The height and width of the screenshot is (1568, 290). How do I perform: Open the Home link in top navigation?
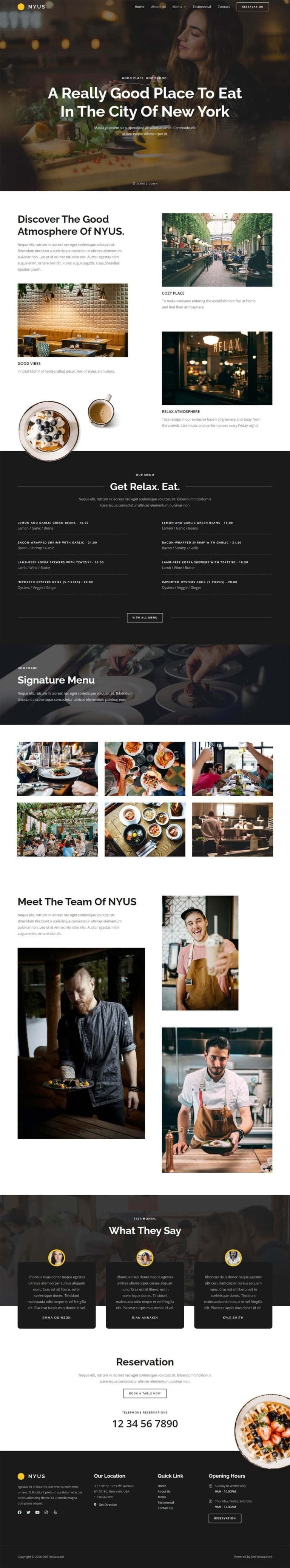tap(139, 7)
